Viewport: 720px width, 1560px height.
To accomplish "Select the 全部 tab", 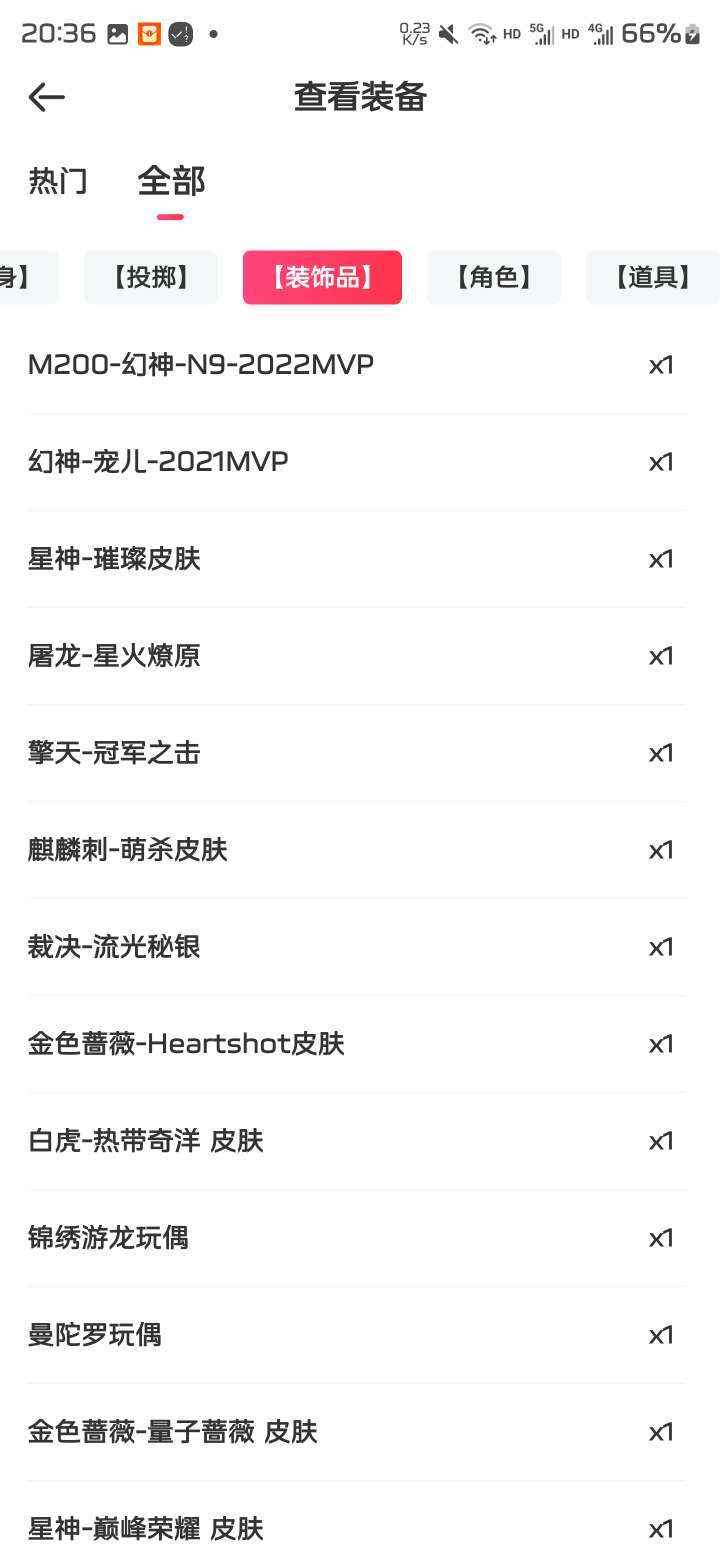I will coord(171,181).
